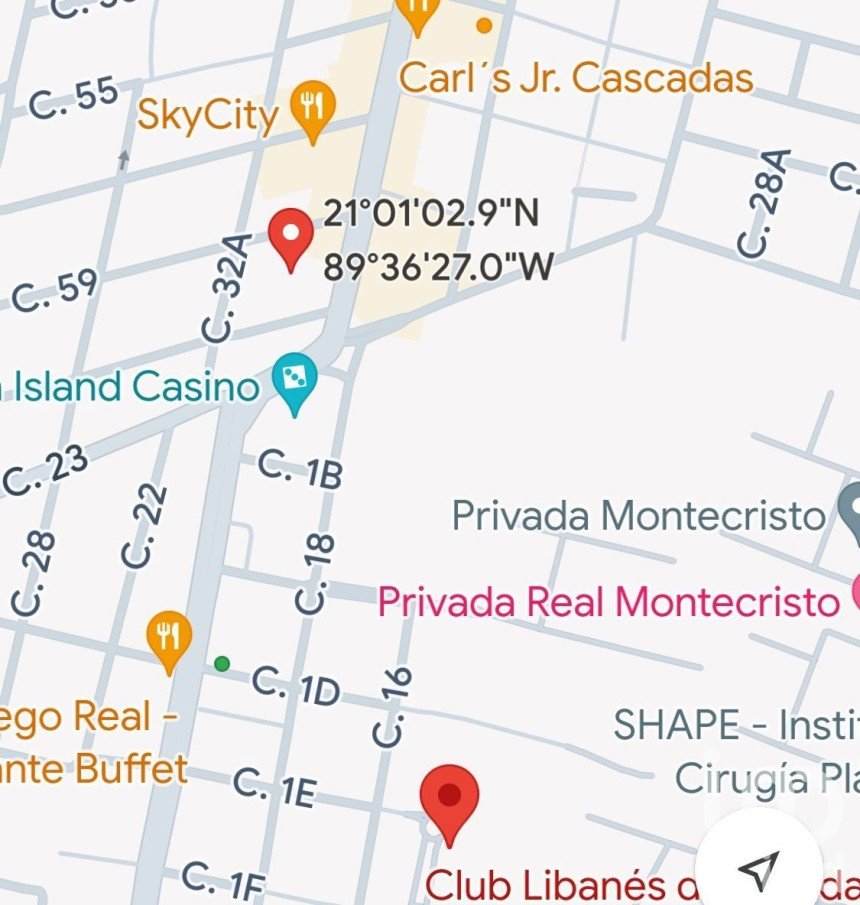
Task: Open the Privada Montecristo marker
Action: pos(851,509)
